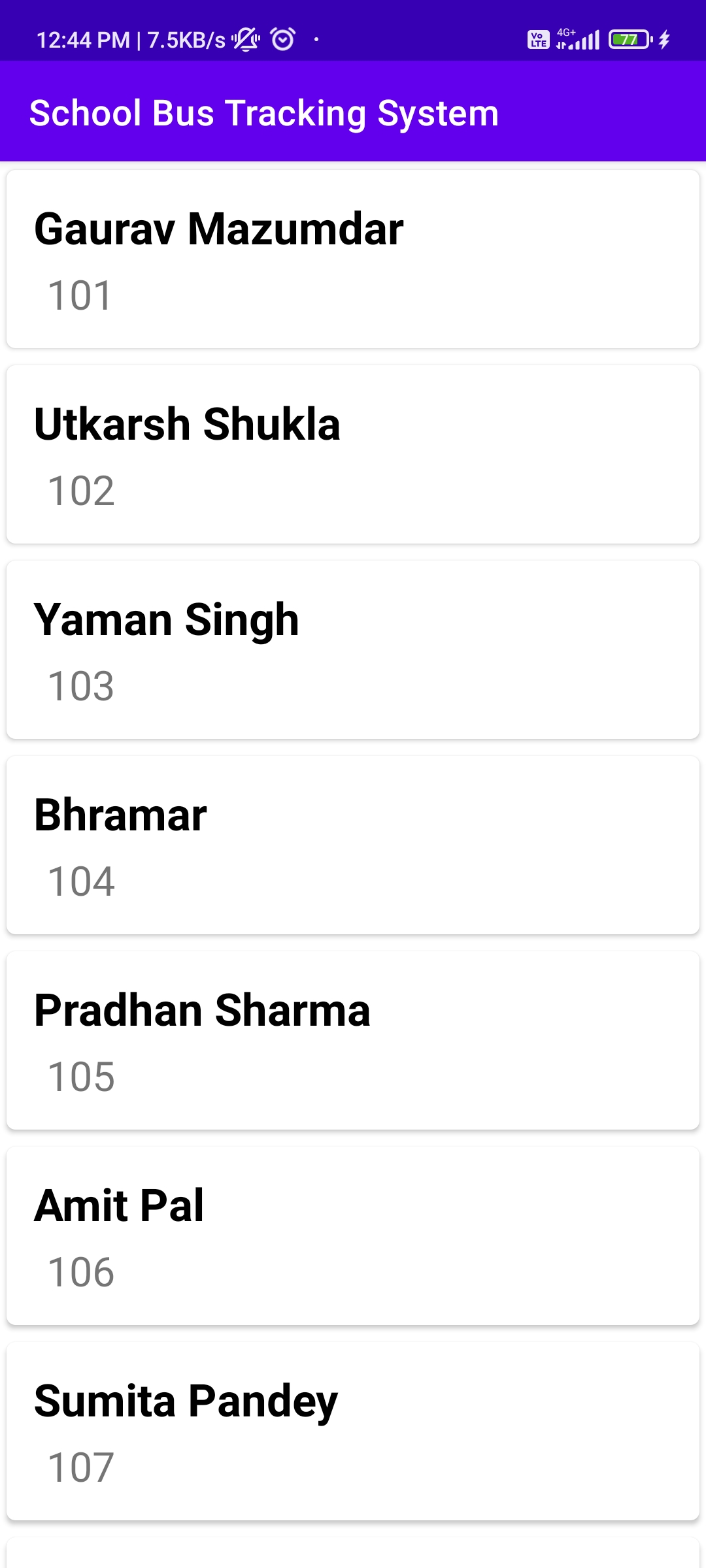Tap the alarm clock status bar icon

coord(282,39)
